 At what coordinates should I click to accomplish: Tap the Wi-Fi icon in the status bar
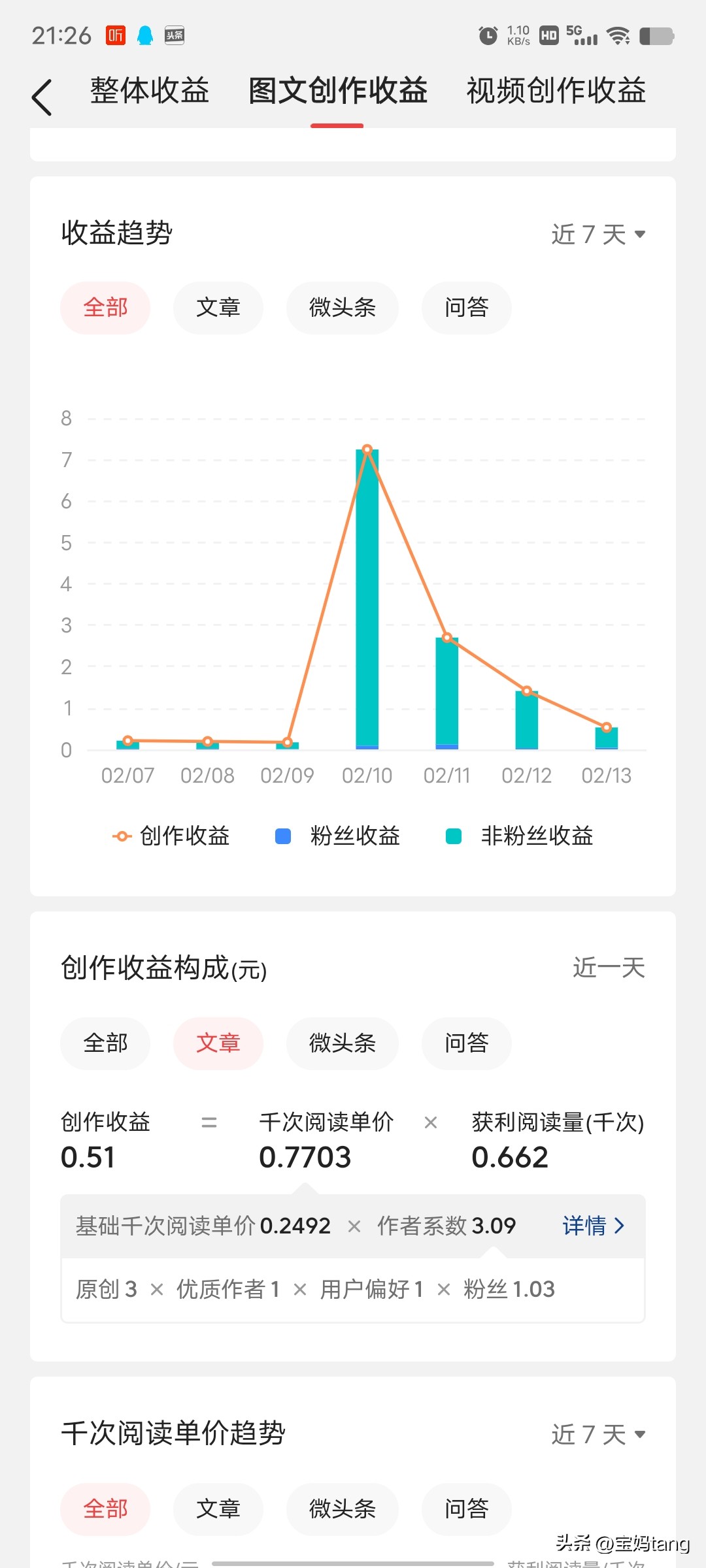pos(617,34)
